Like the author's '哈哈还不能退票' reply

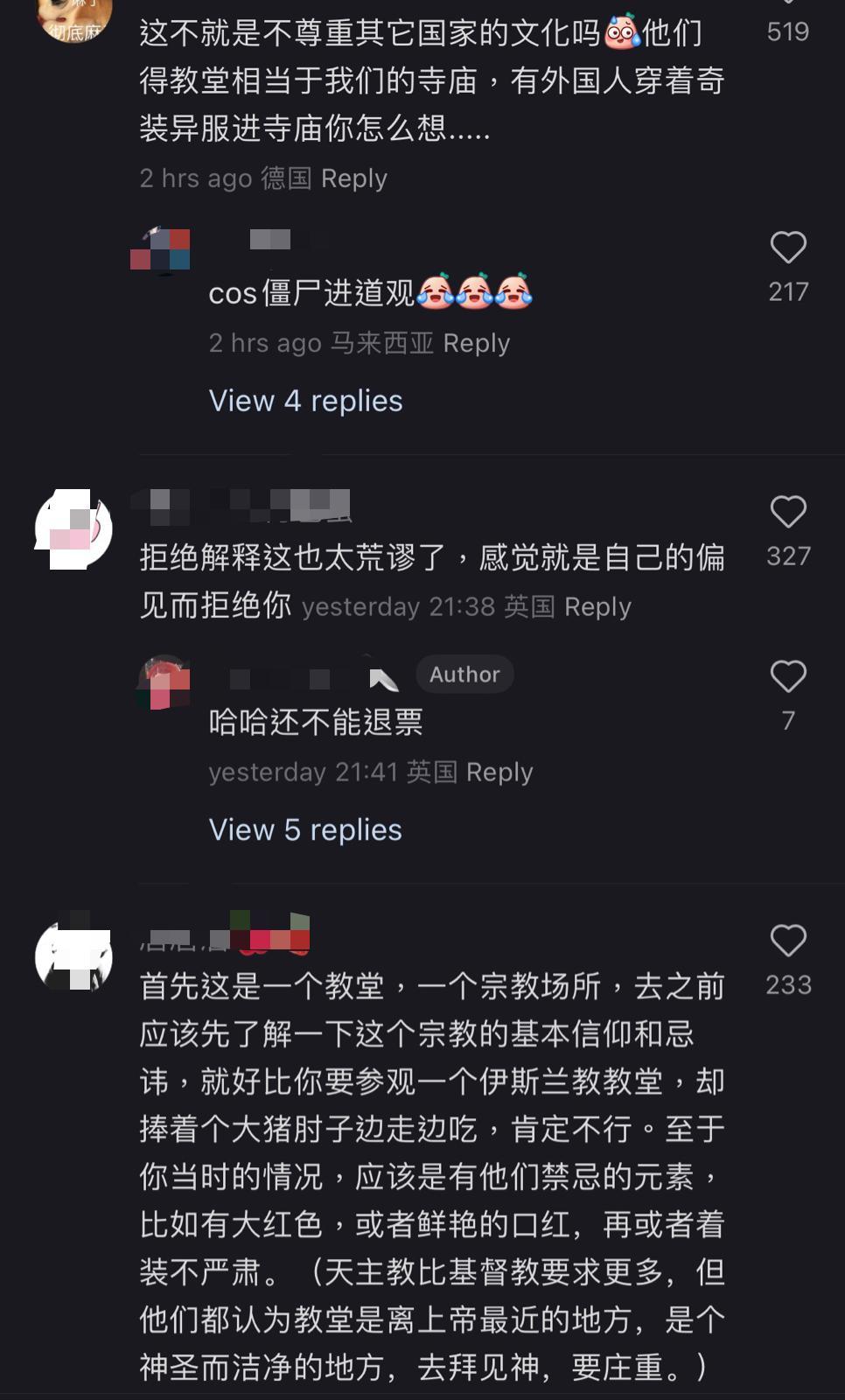point(787,677)
